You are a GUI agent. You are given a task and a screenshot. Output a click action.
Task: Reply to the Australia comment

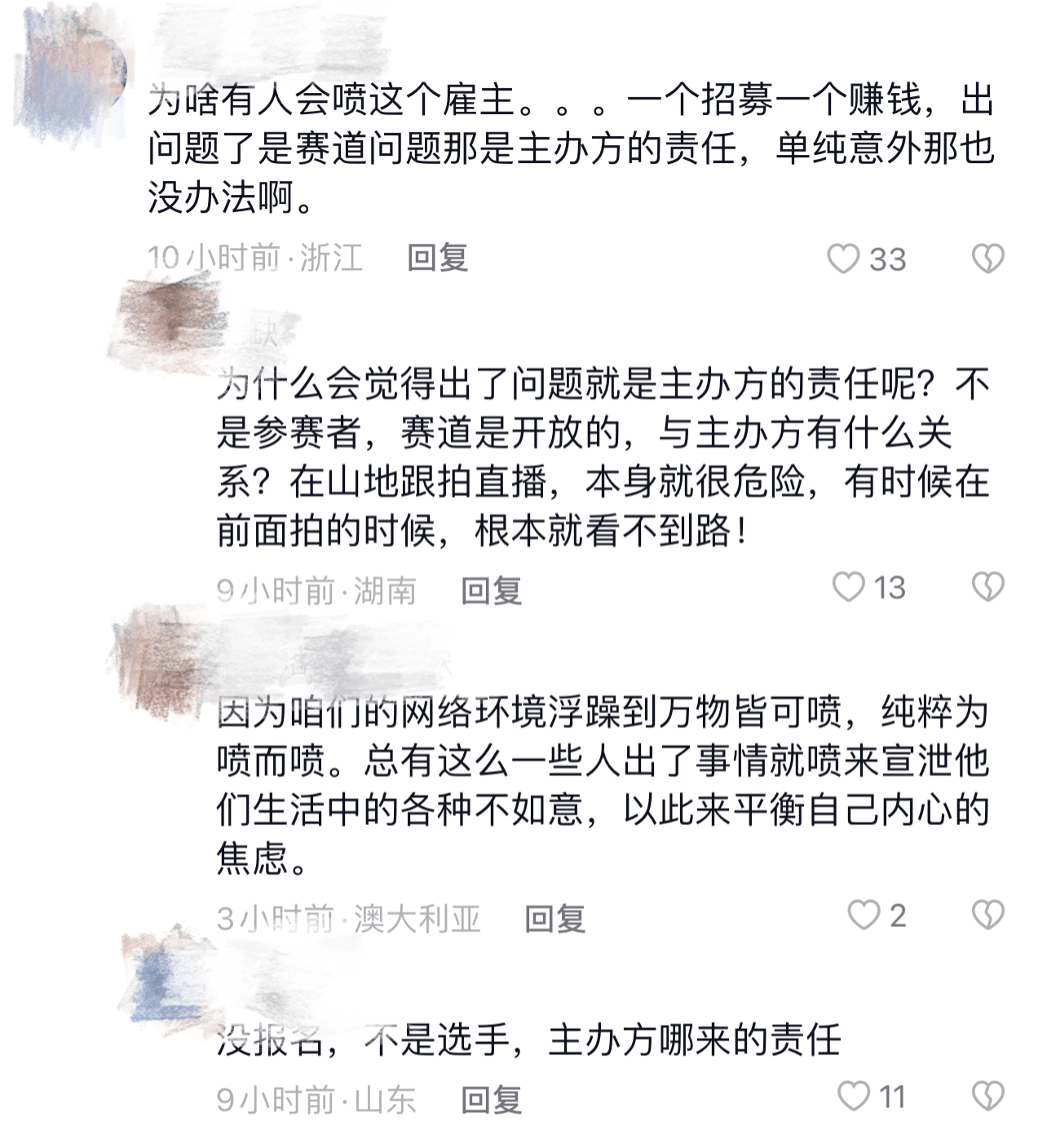555,919
